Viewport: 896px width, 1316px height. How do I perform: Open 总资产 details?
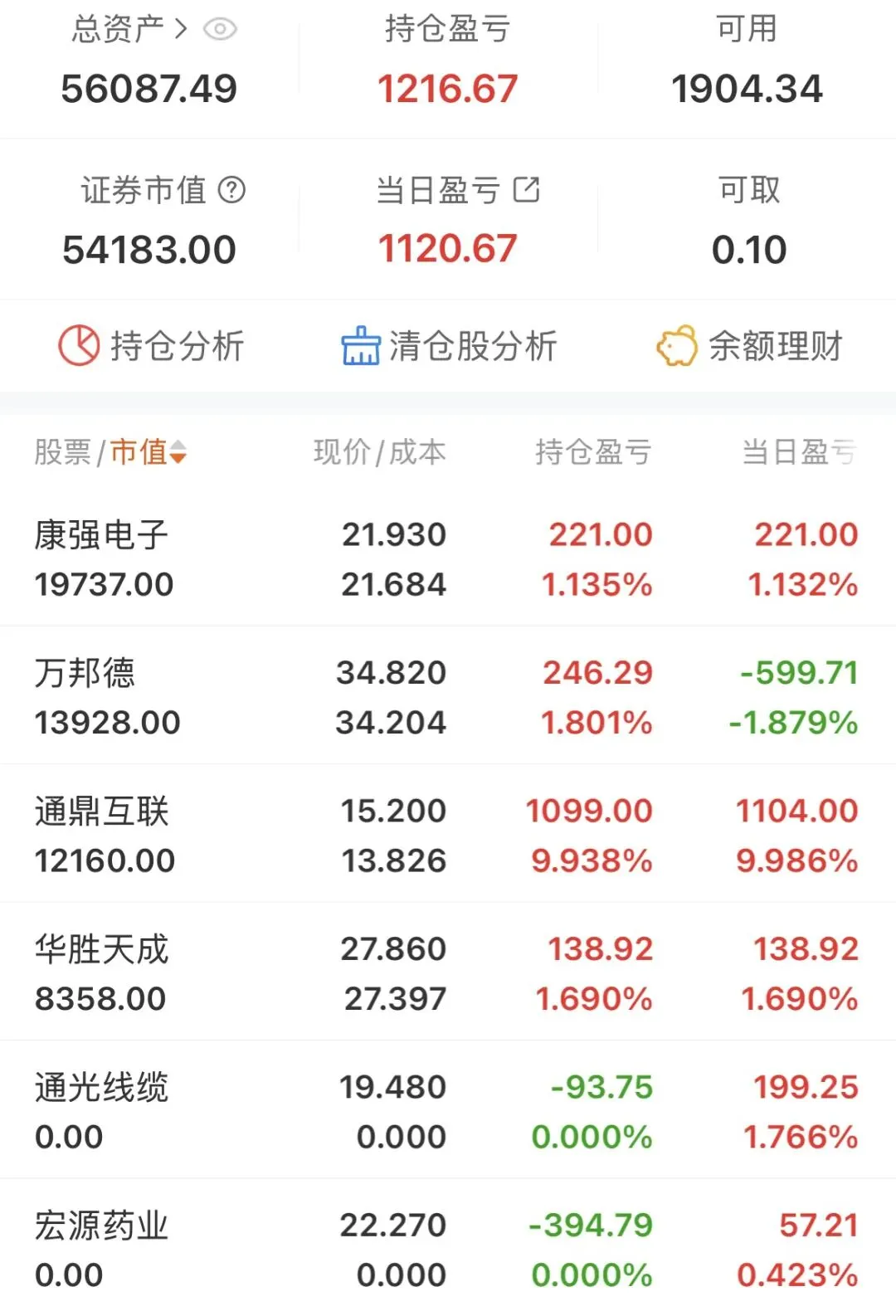coord(129,30)
